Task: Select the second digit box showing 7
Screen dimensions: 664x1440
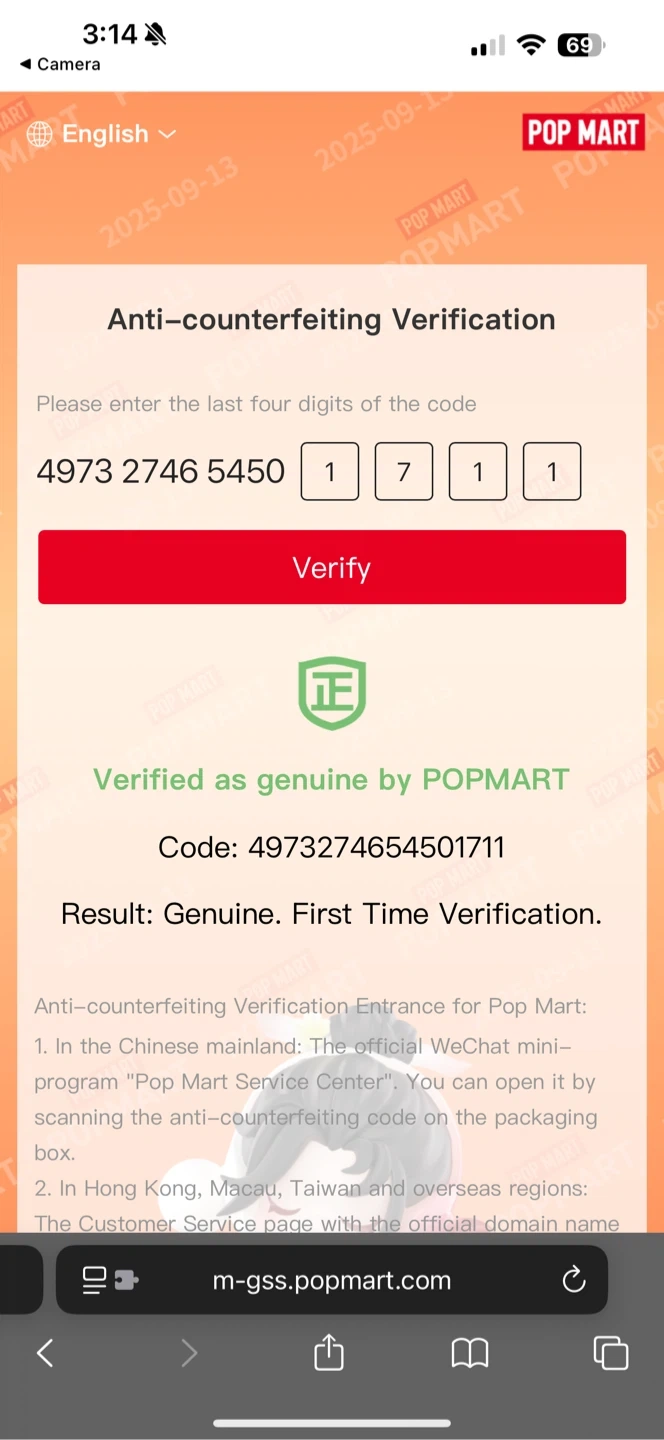Action: point(404,471)
